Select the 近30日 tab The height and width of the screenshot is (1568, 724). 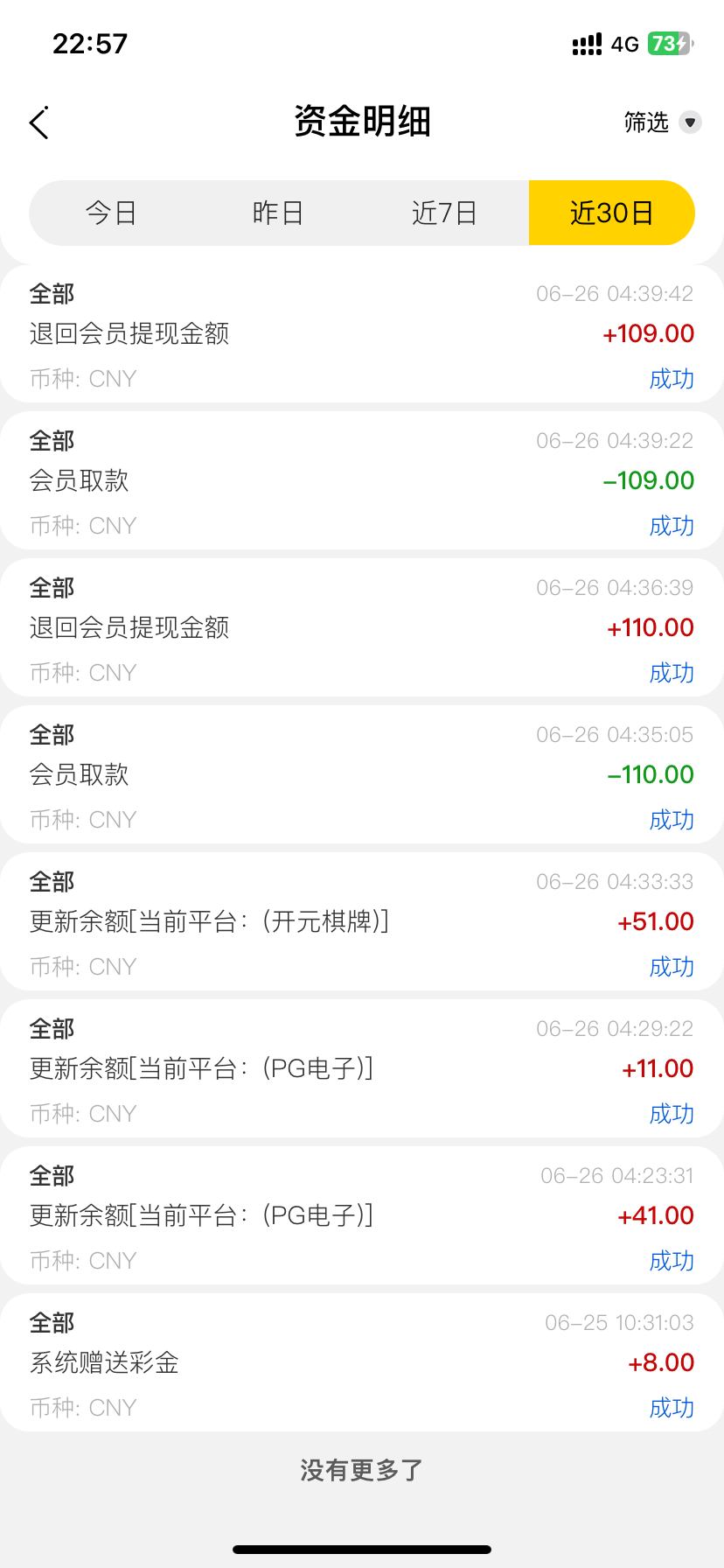click(x=611, y=213)
